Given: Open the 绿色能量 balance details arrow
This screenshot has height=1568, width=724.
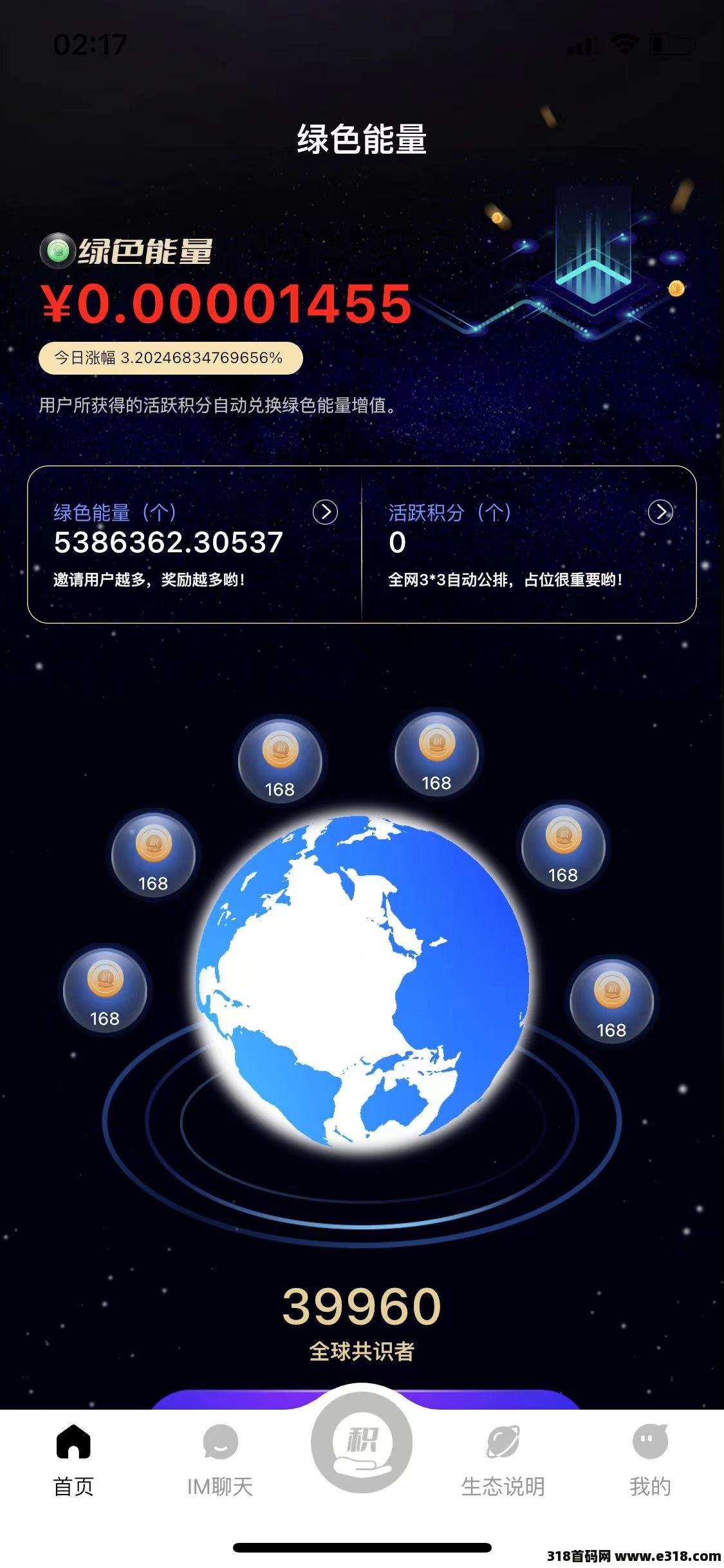Looking at the screenshot, I should pos(325,512).
